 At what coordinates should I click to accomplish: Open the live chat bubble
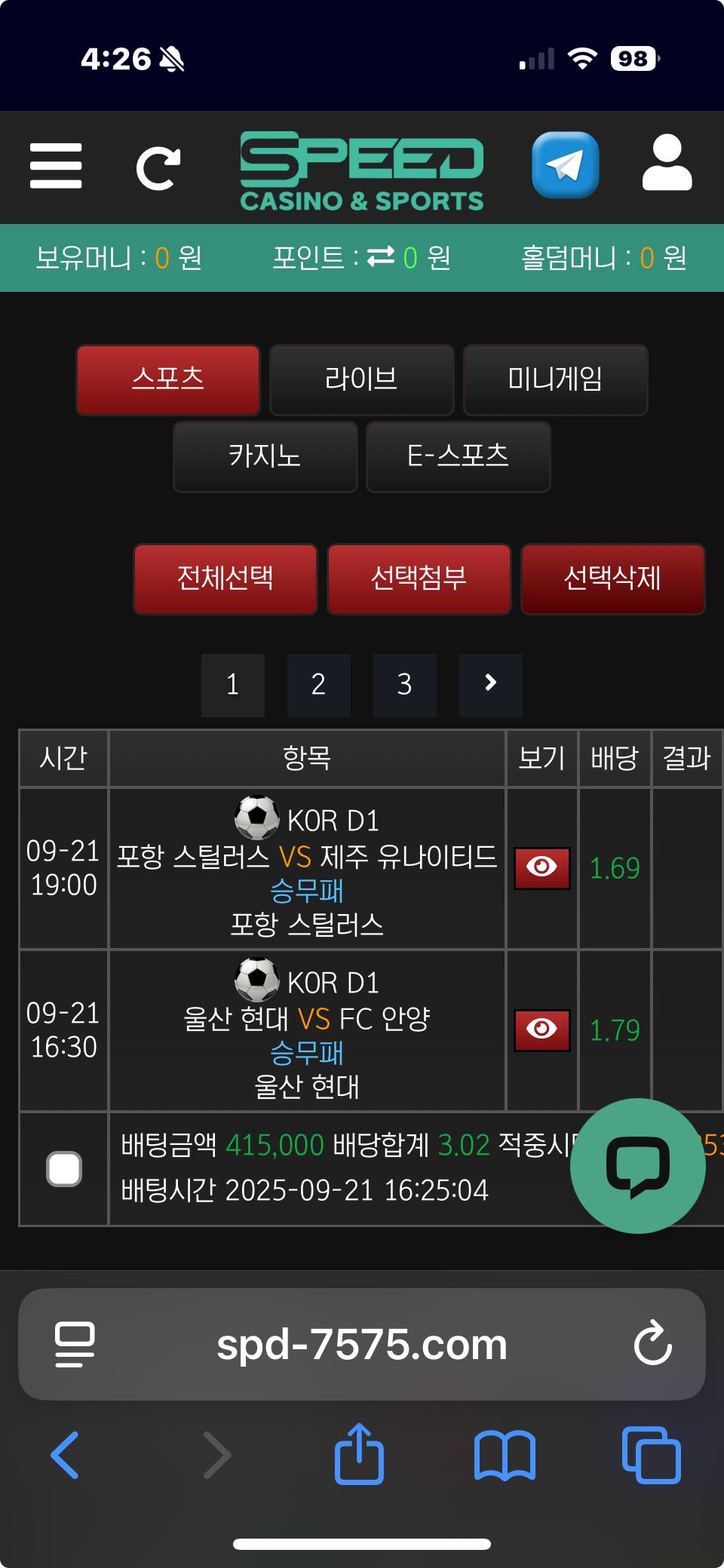click(x=638, y=1166)
